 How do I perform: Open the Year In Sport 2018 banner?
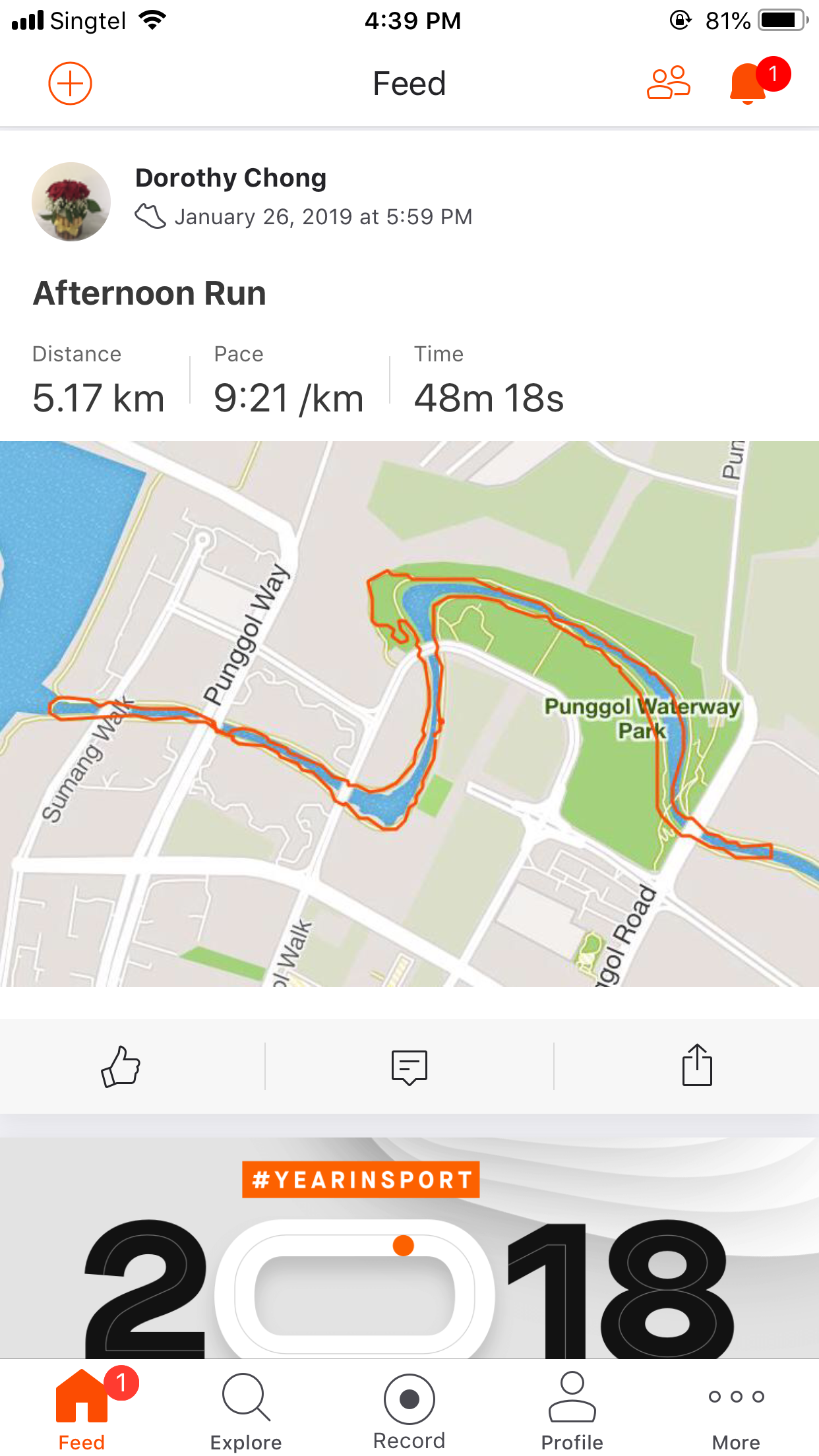pyautogui.click(x=409, y=1253)
